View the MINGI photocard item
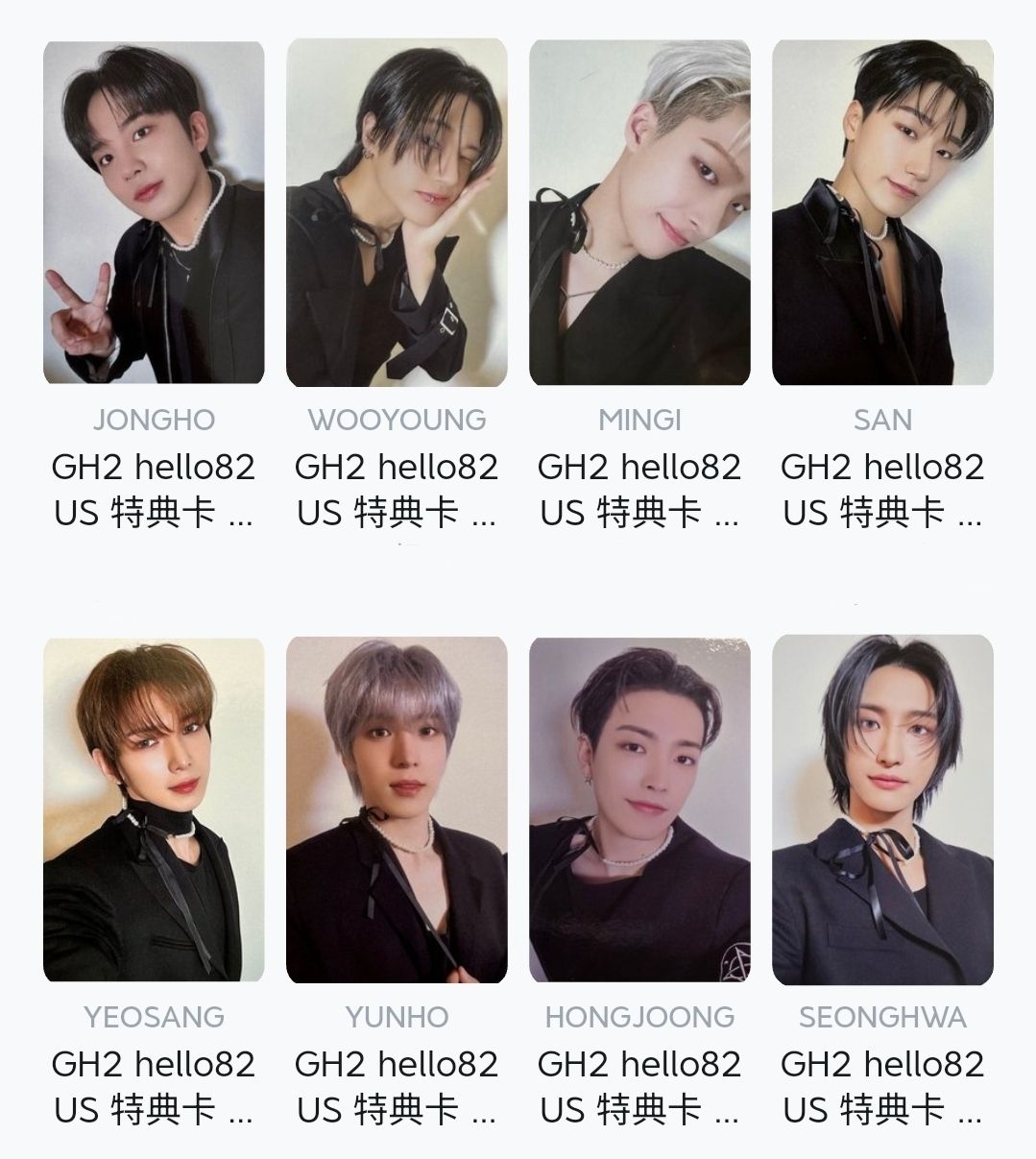This screenshot has width=1036, height=1159. point(639,212)
